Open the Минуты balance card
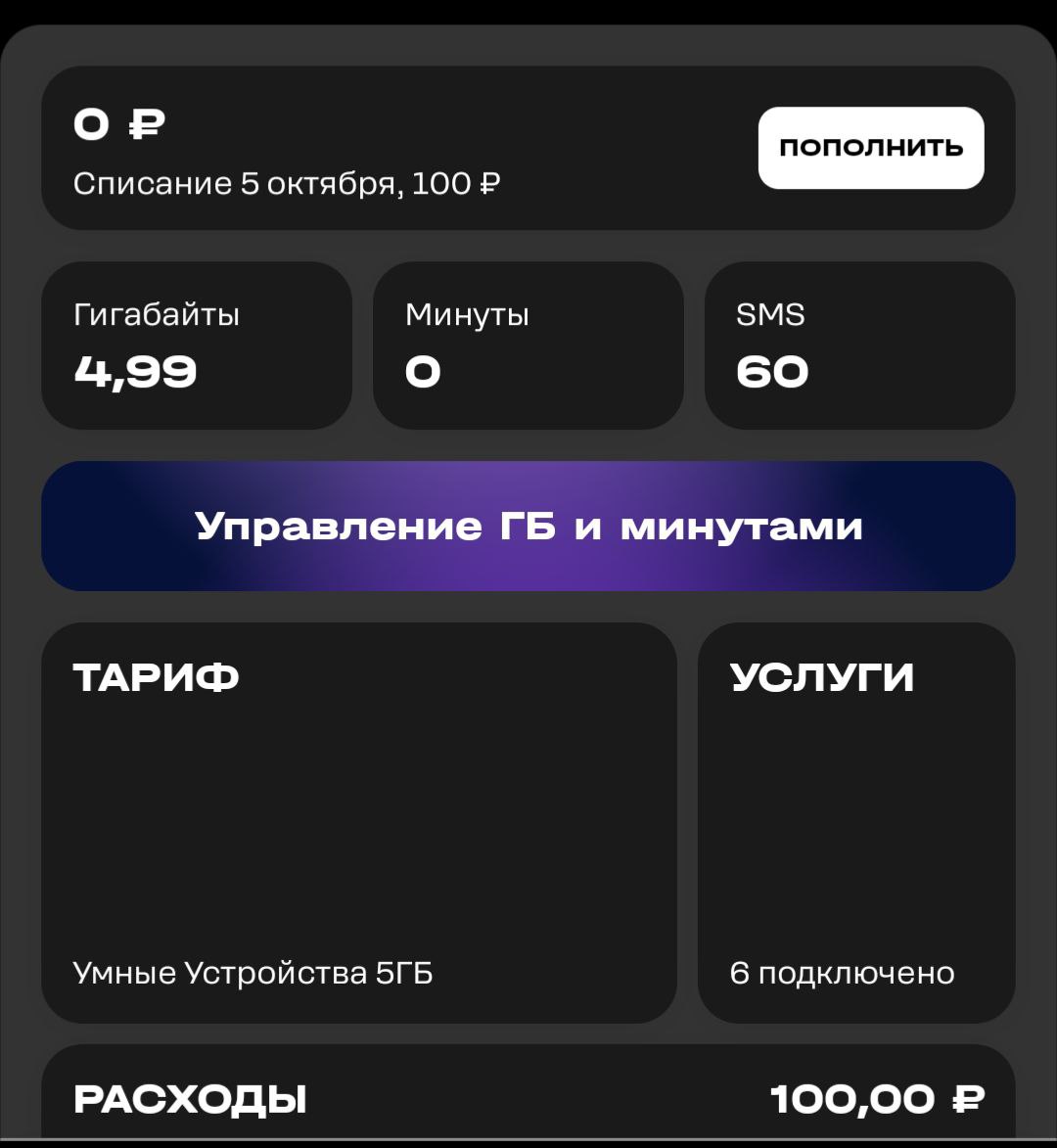This screenshot has height=1148, width=1057. point(528,345)
